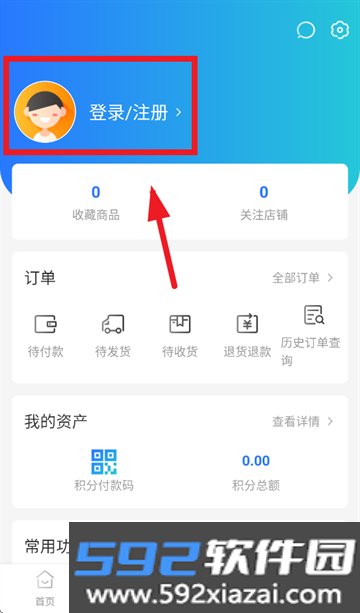View 全部订单 all orders

[303, 278]
